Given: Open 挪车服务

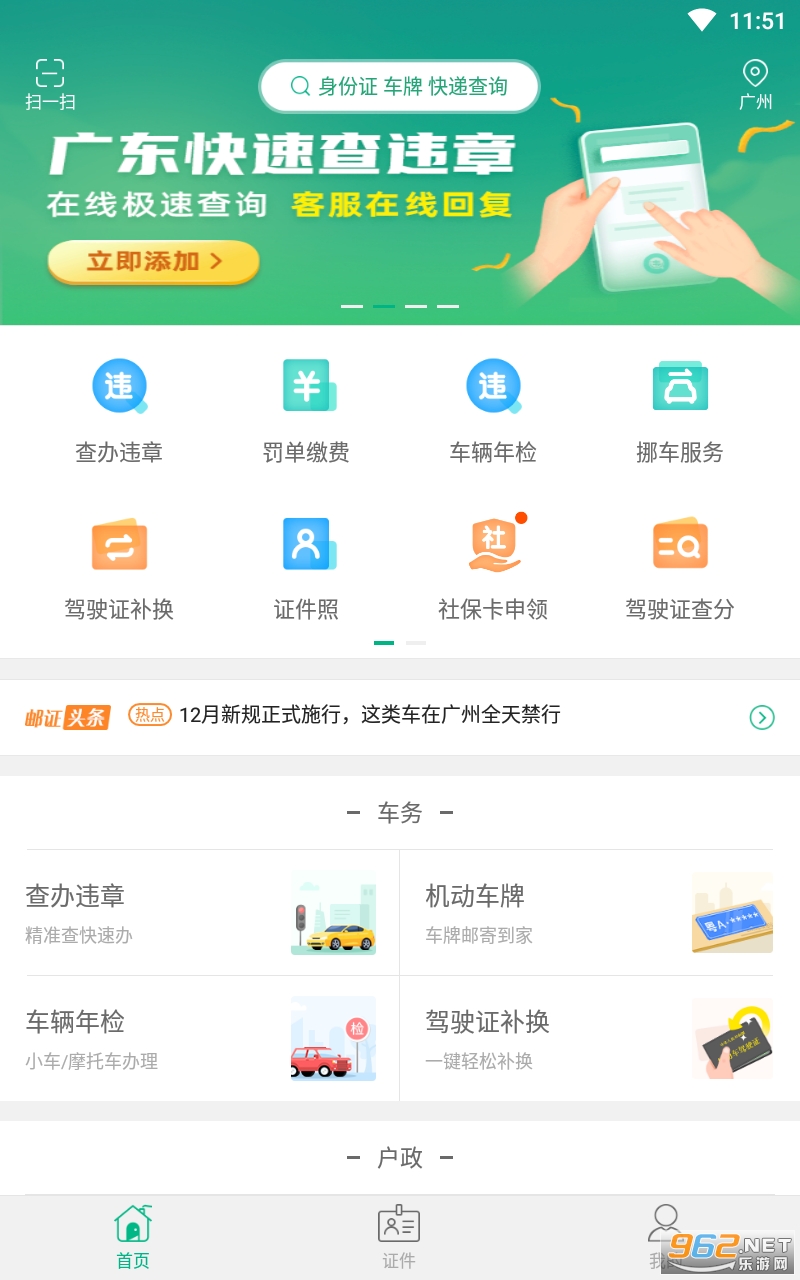Looking at the screenshot, I should pyautogui.click(x=680, y=412).
